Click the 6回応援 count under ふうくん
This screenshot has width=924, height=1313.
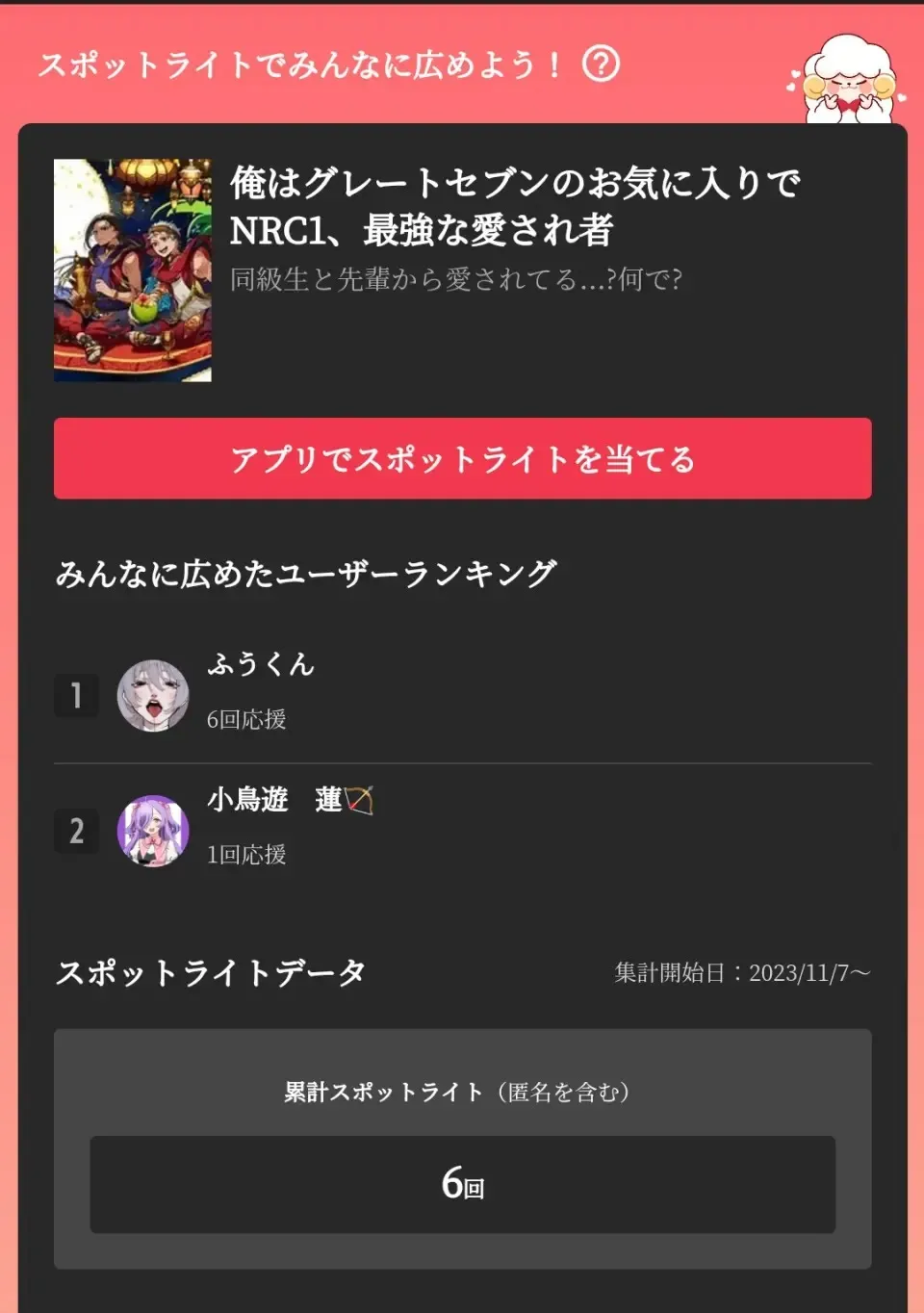click(x=245, y=717)
